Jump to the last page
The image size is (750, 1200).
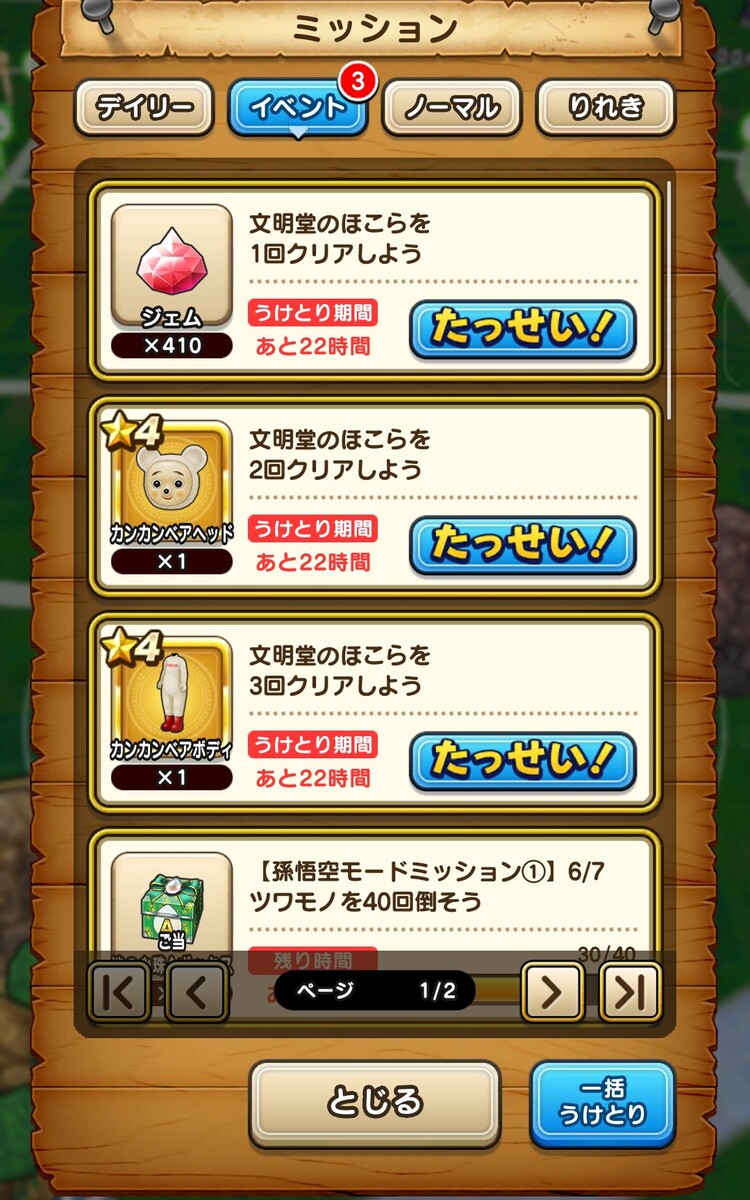[630, 992]
